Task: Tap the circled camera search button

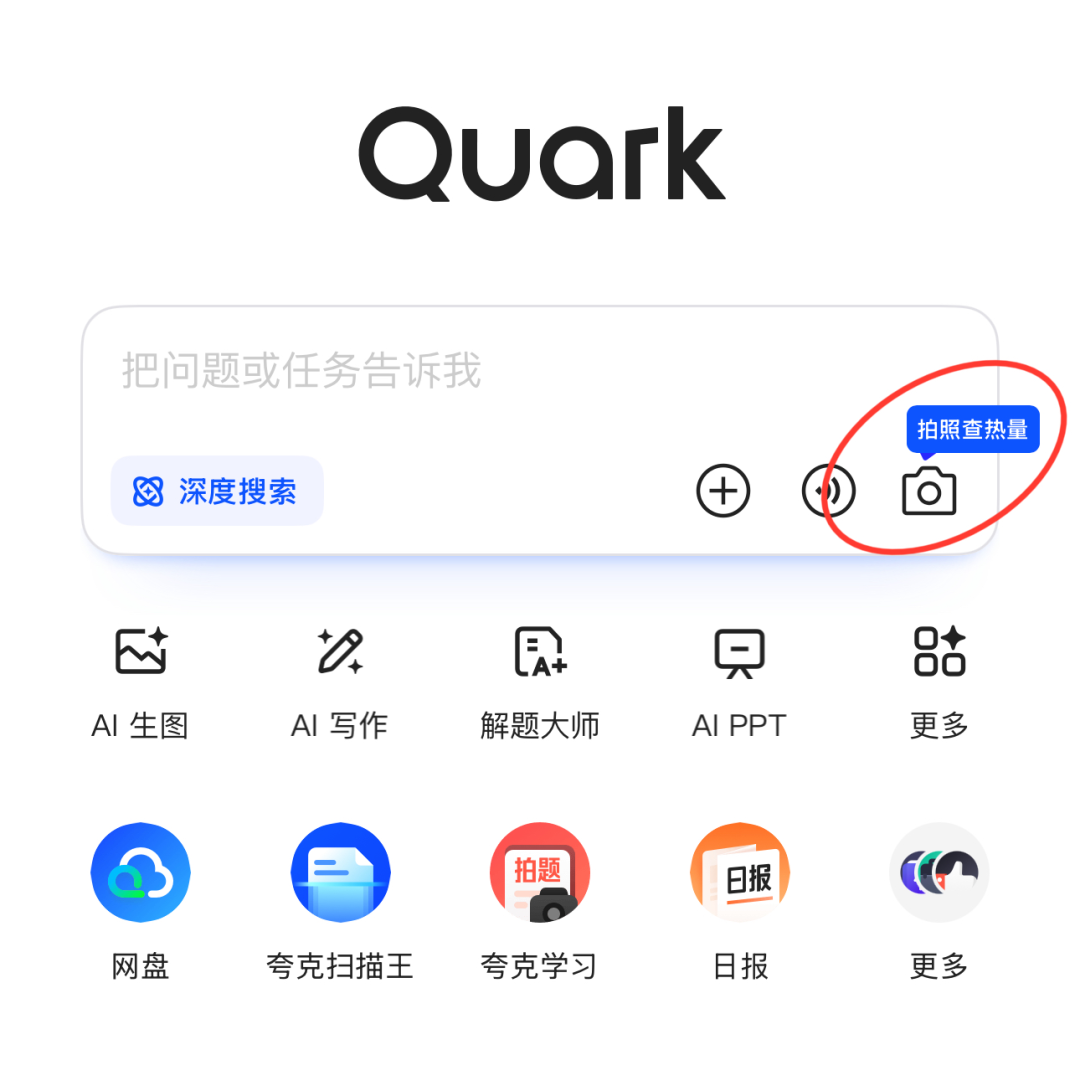Action: (x=928, y=490)
